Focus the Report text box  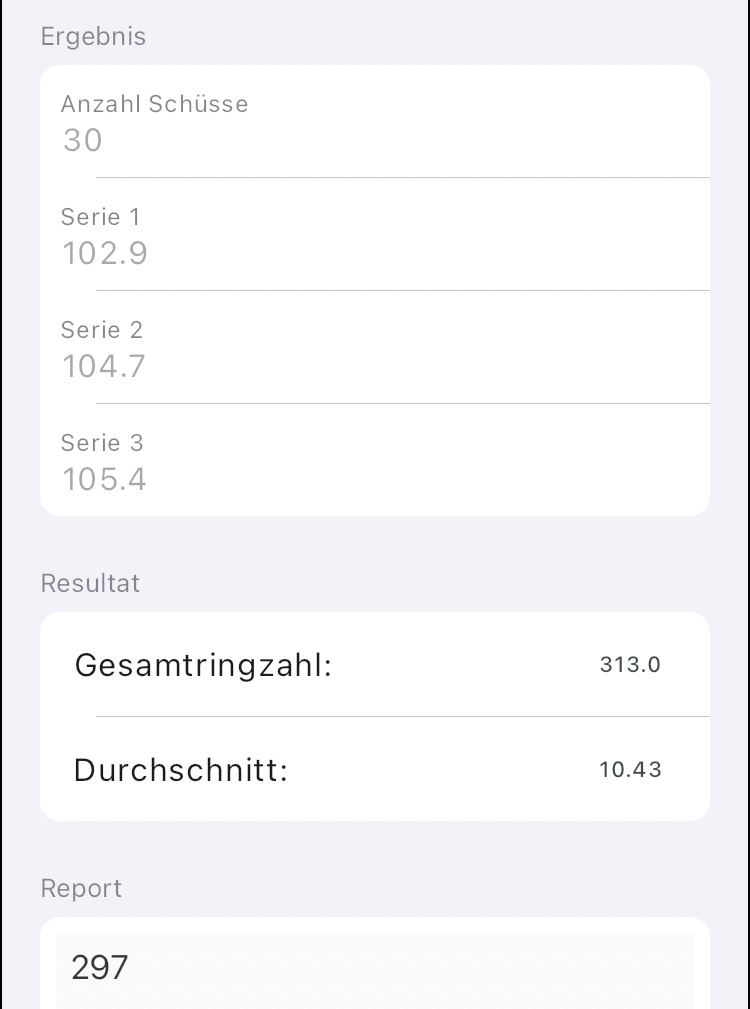[374, 968]
